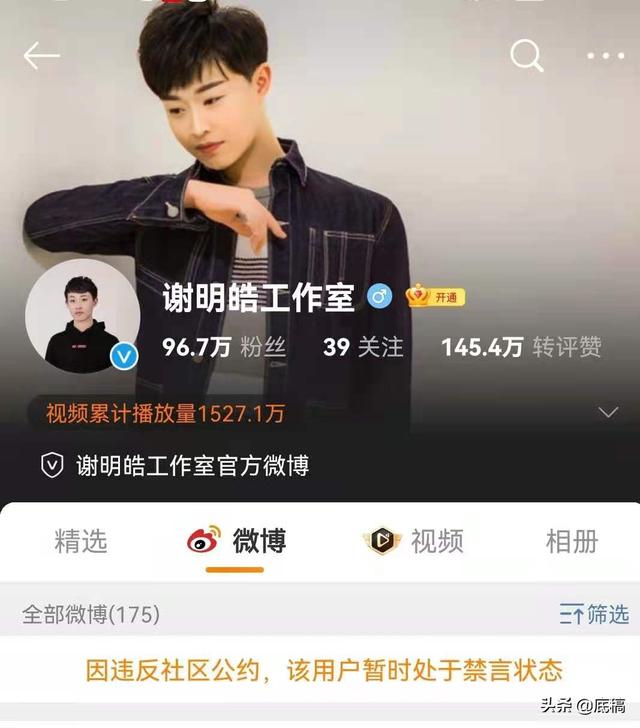Expand profile details with the down chevron
640x728 pixels.
[x=607, y=412]
